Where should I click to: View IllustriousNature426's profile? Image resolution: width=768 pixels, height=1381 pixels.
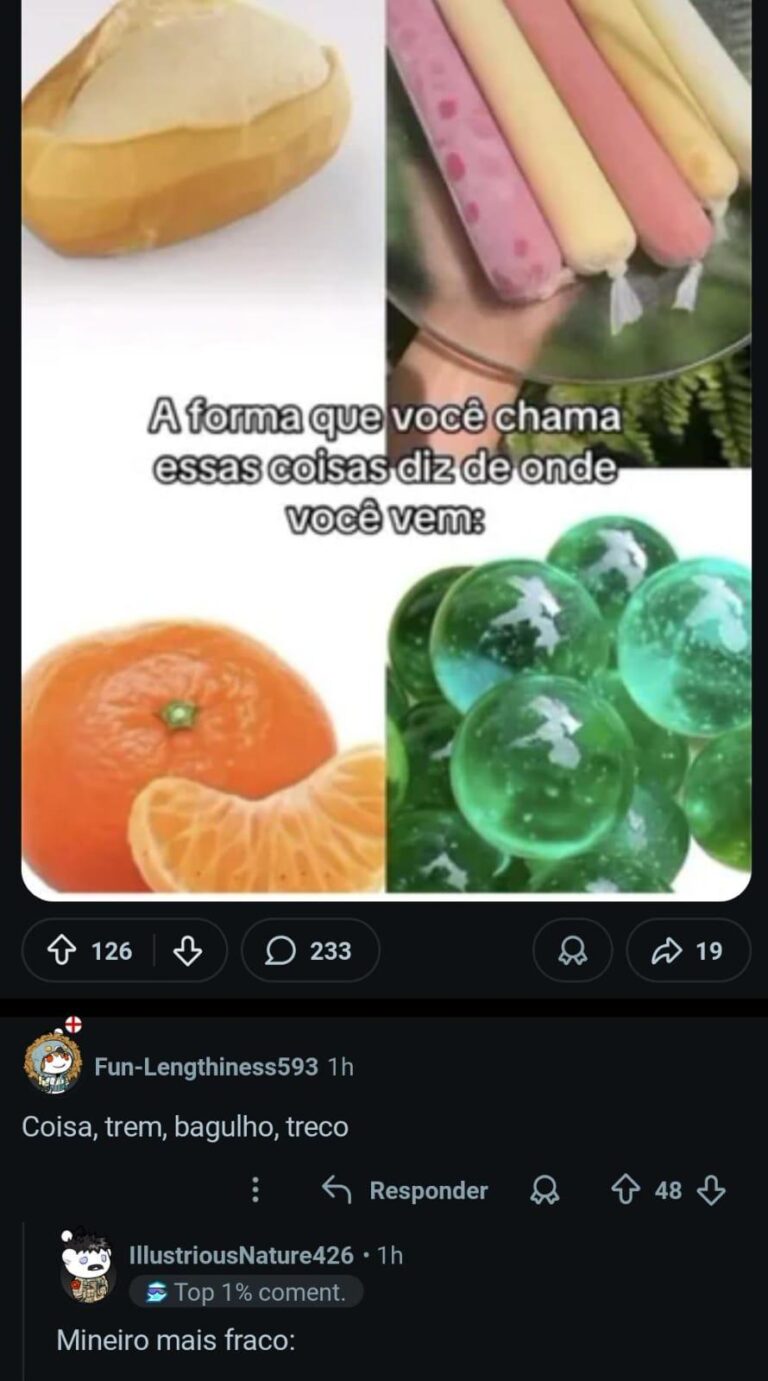coord(241,1255)
